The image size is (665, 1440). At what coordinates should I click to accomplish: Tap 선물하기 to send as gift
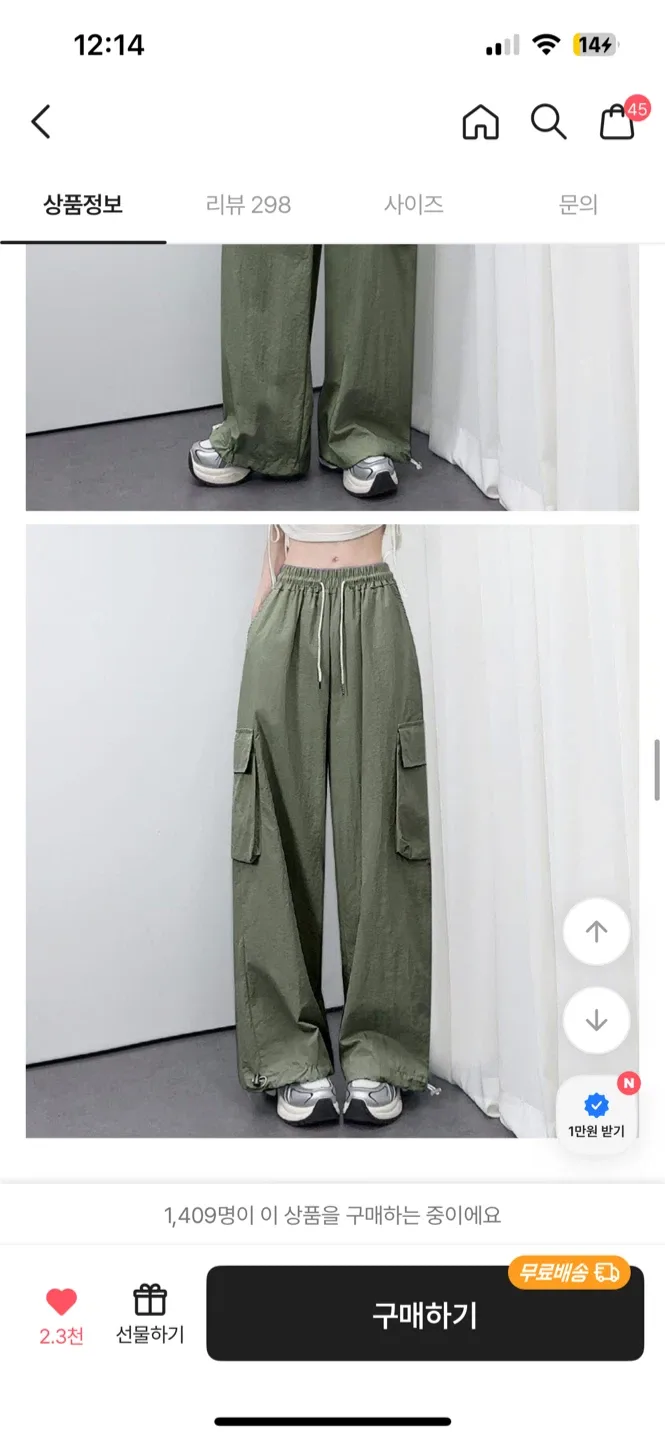point(150,1313)
